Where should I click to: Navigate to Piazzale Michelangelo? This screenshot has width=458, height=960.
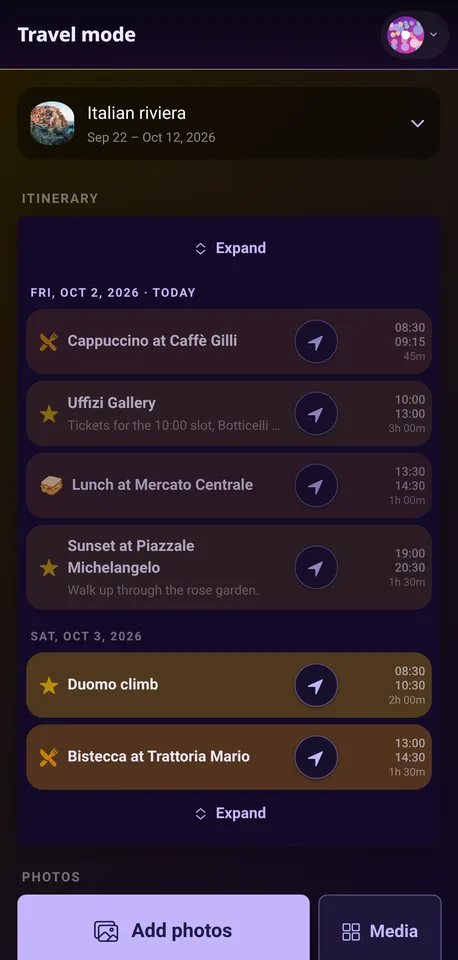[x=316, y=568]
